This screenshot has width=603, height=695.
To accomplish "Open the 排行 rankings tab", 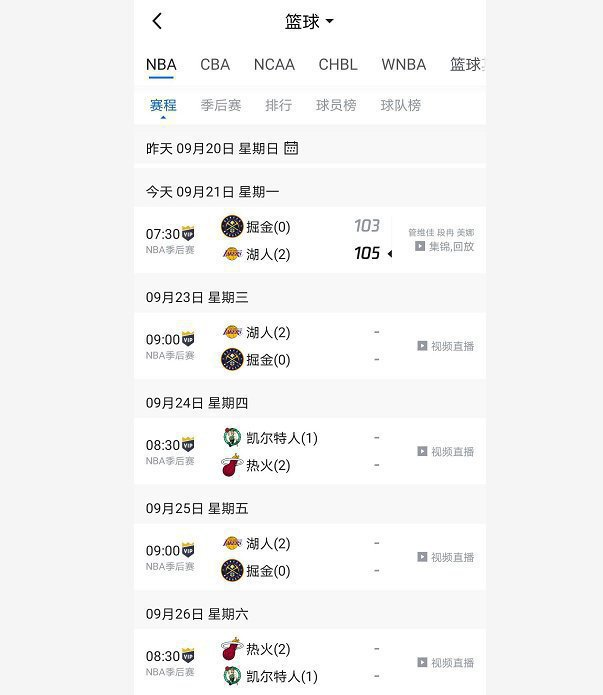I will [x=279, y=105].
